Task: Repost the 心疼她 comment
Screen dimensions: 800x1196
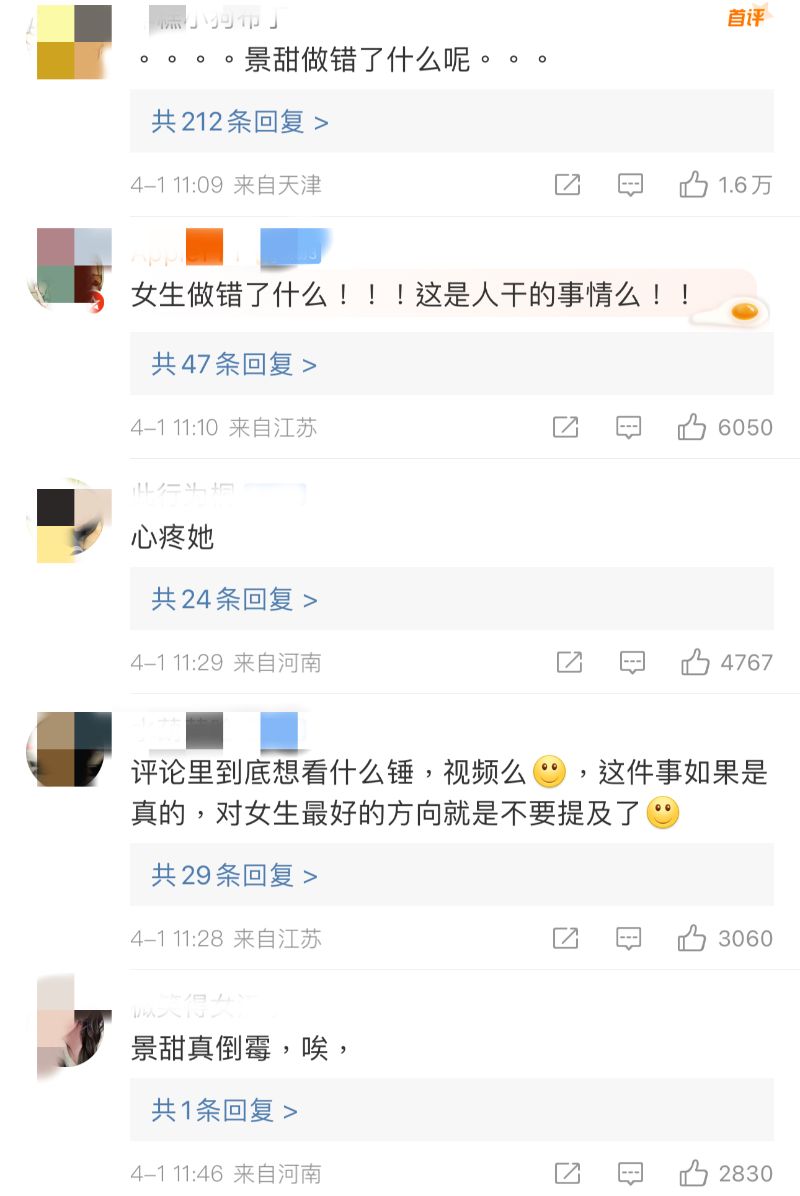Action: click(568, 662)
